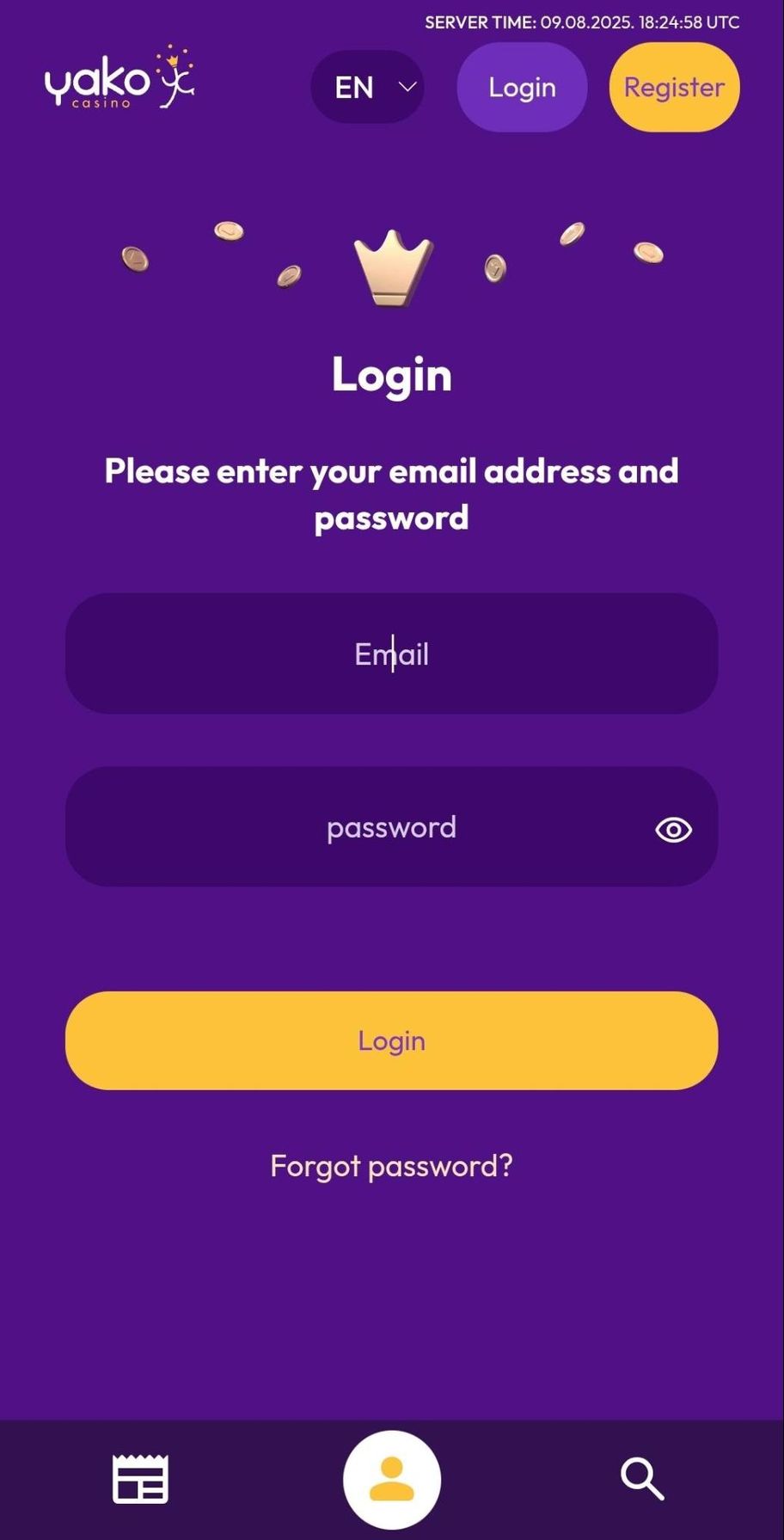
Task: Open the menu icon in bottom bar
Action: (x=140, y=1479)
